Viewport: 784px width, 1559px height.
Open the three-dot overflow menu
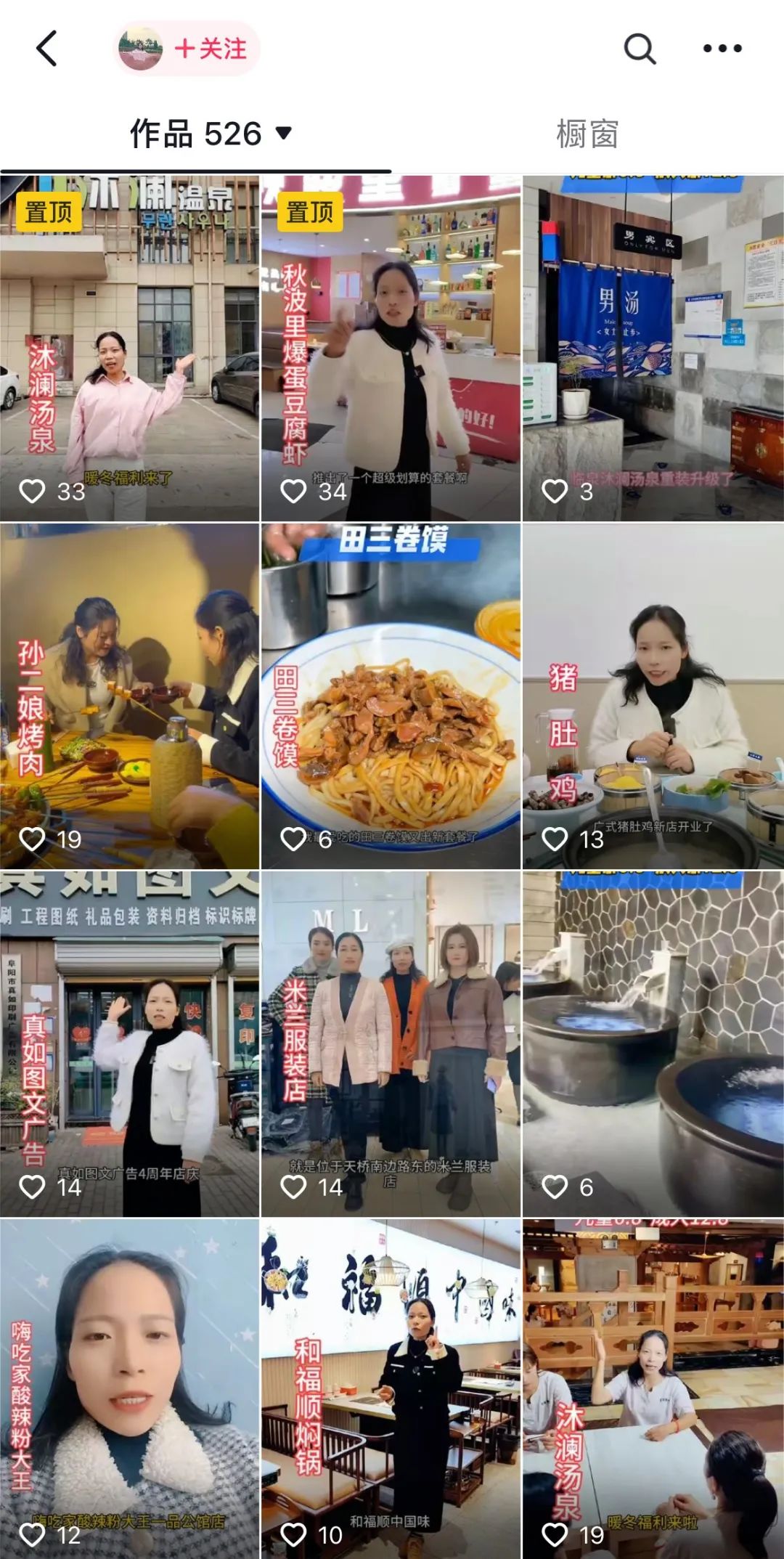click(722, 49)
